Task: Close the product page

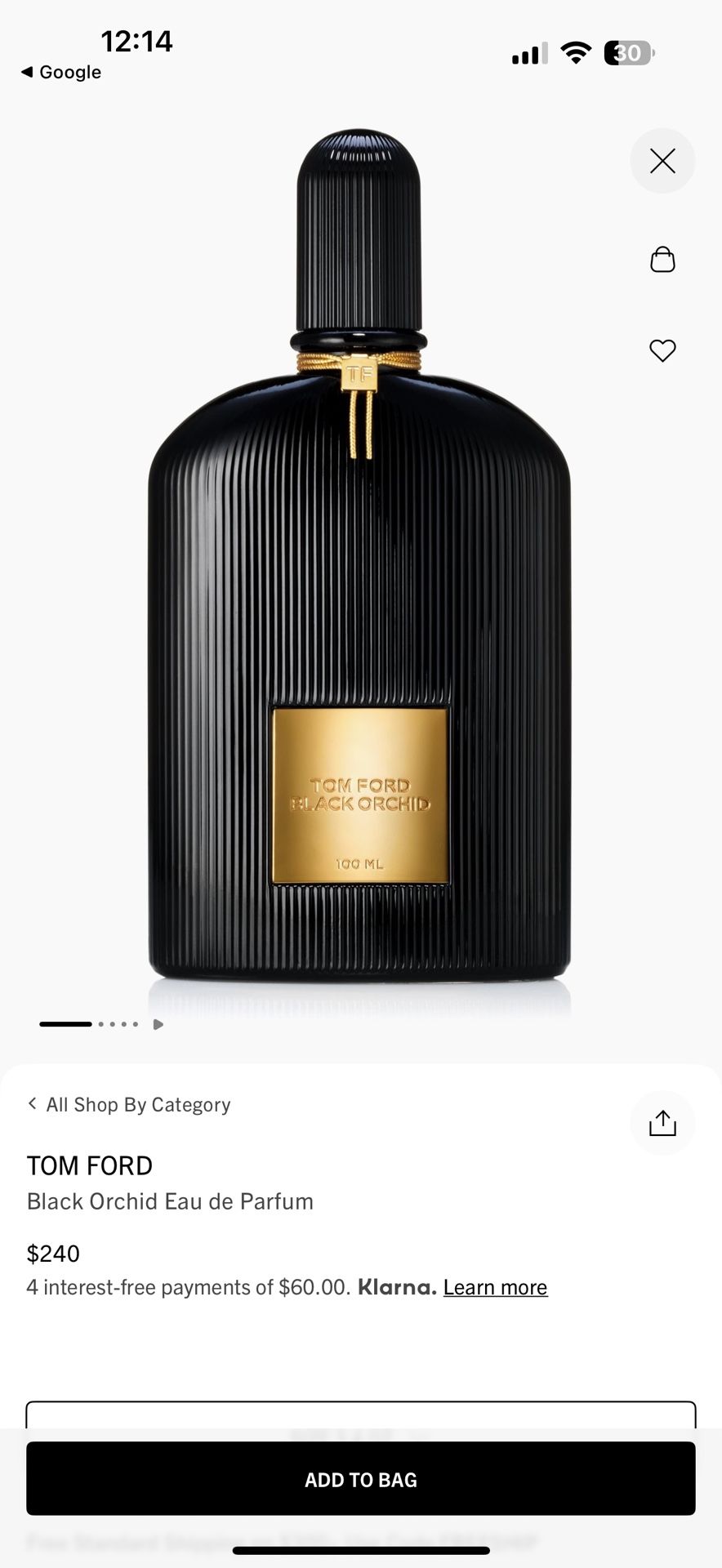Action: (x=662, y=161)
